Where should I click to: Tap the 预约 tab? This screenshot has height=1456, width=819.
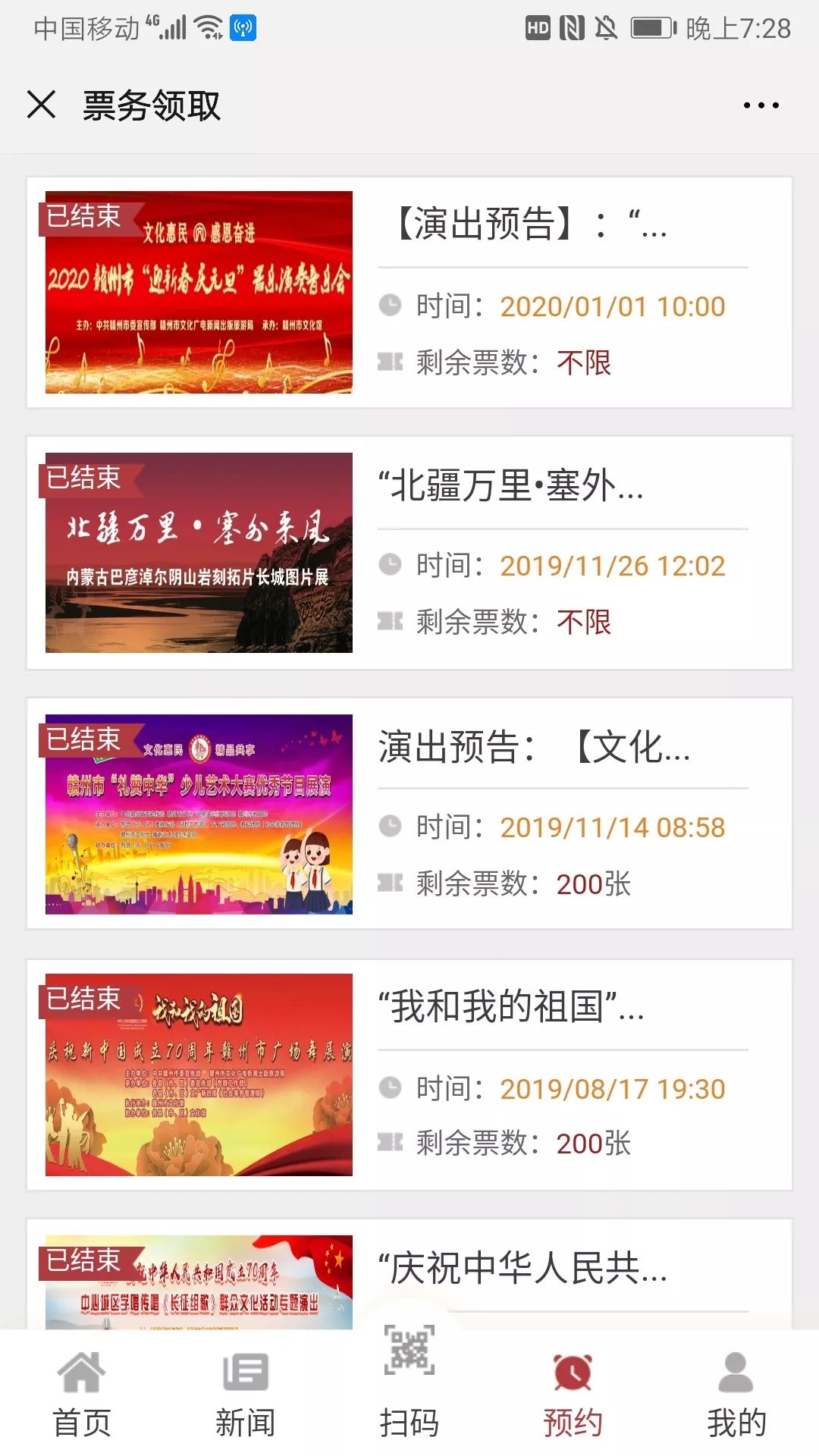click(x=573, y=1395)
